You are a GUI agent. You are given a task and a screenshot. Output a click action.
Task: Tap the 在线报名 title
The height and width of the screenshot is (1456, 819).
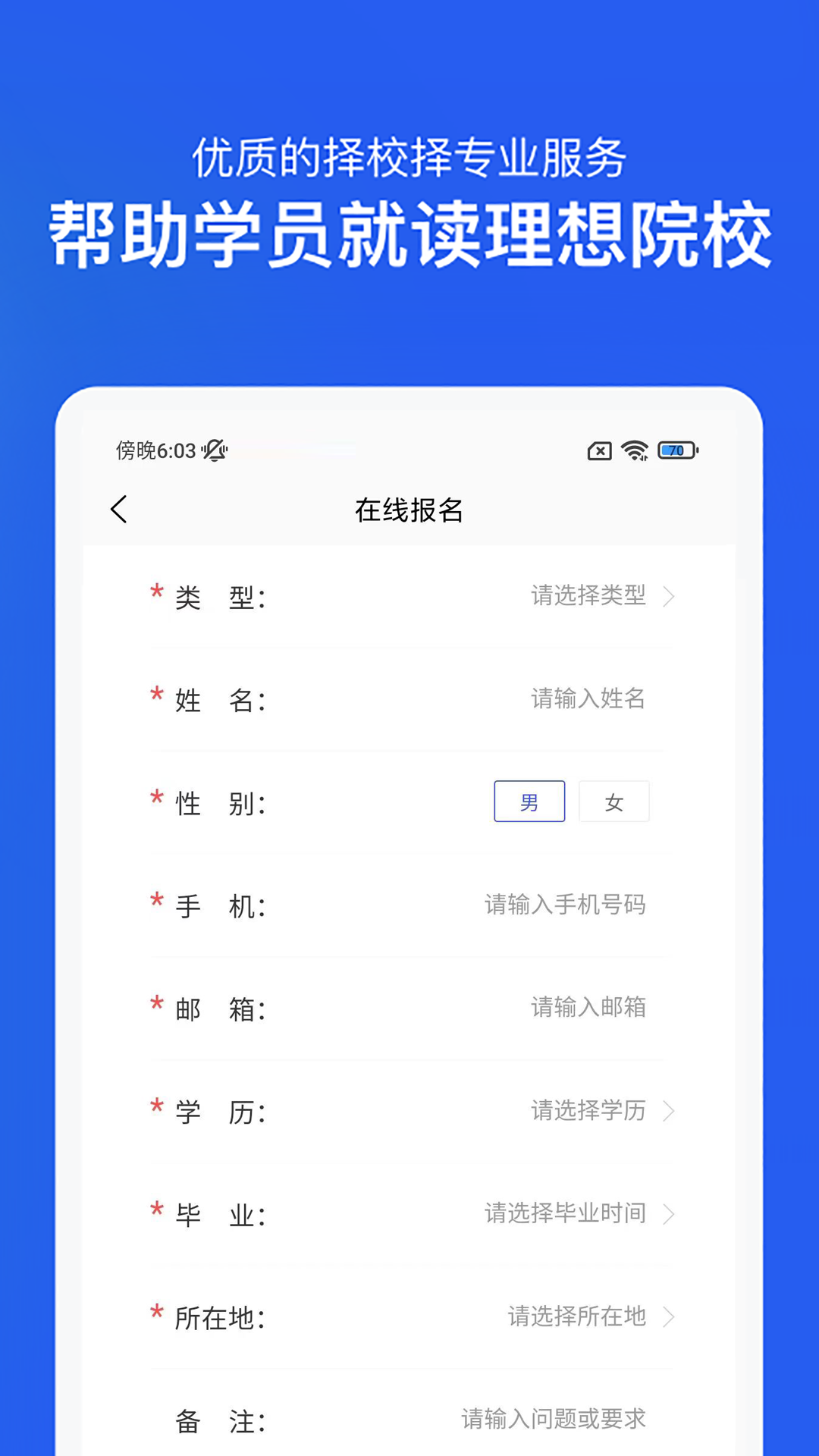pyautogui.click(x=409, y=510)
